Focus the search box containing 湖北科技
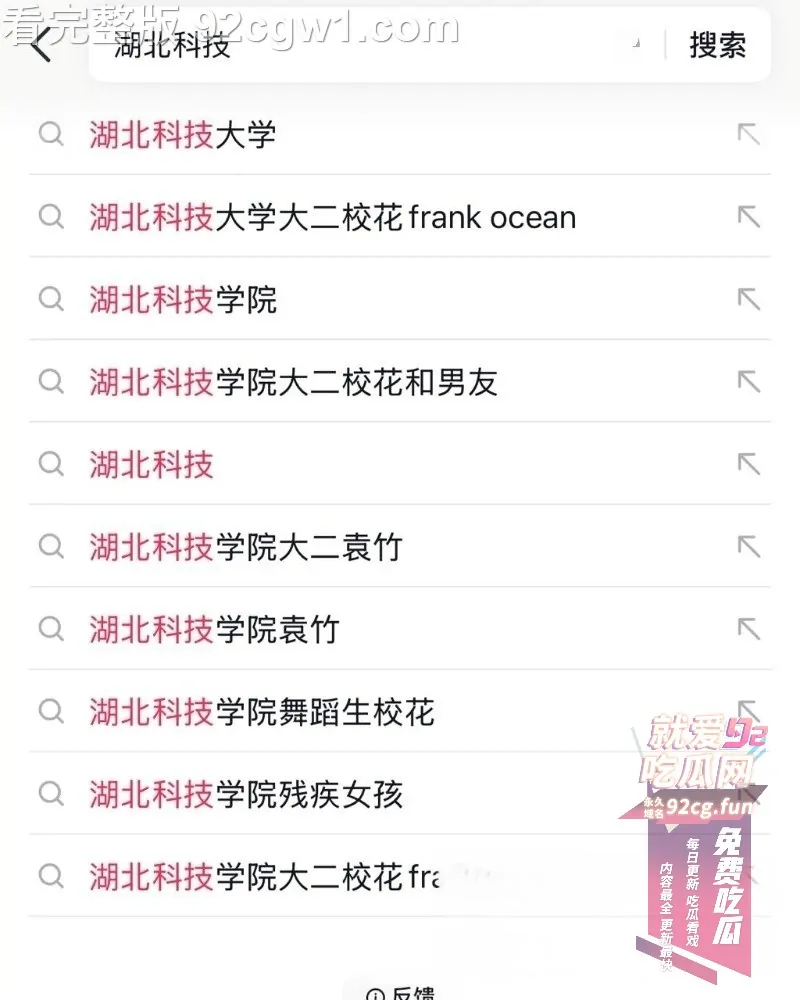The width and height of the screenshot is (800, 1000). pos(376,45)
